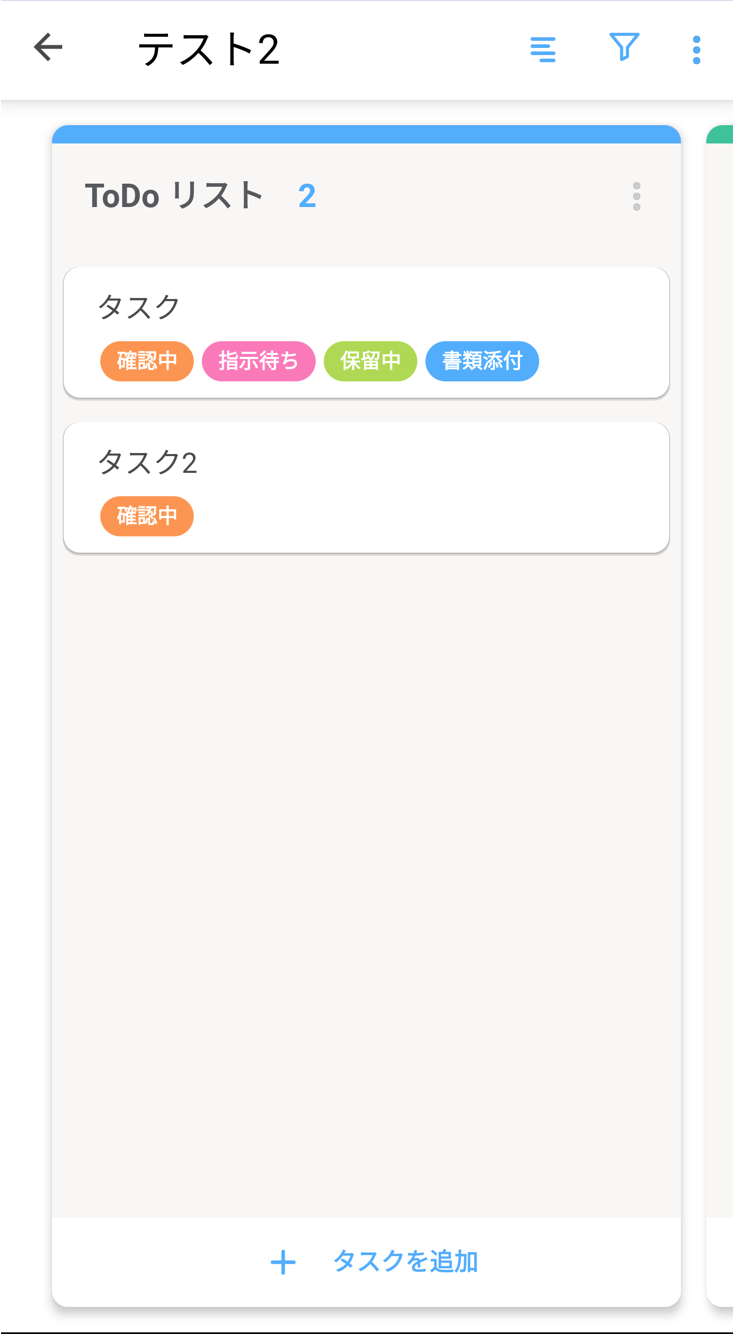Open the task card named タスク2
The image size is (734, 1334).
coord(366,463)
